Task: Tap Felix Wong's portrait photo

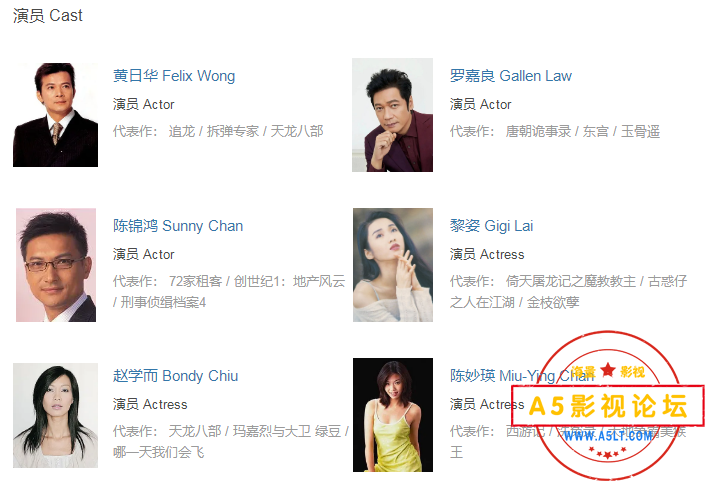Action: coord(55,115)
